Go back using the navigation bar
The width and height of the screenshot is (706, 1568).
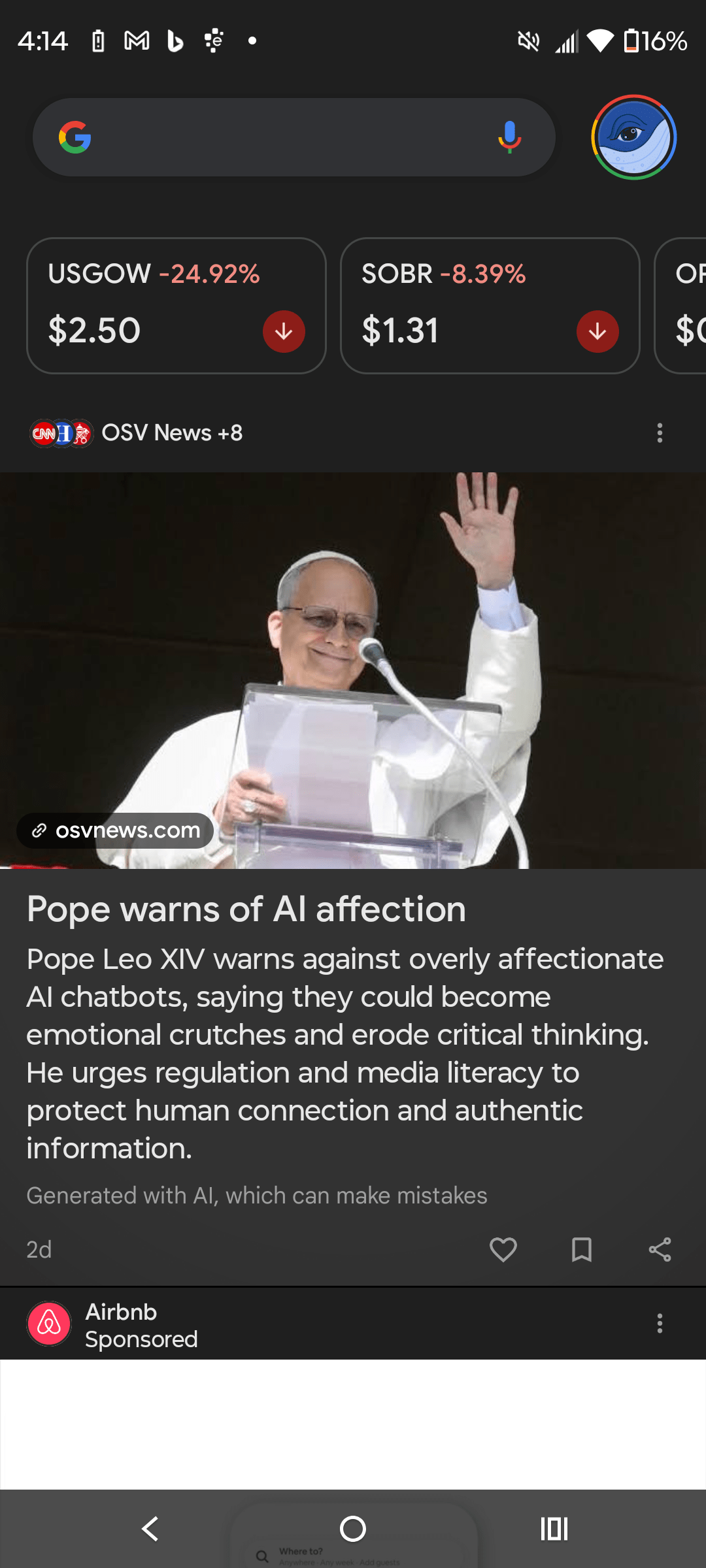pyautogui.click(x=150, y=1529)
